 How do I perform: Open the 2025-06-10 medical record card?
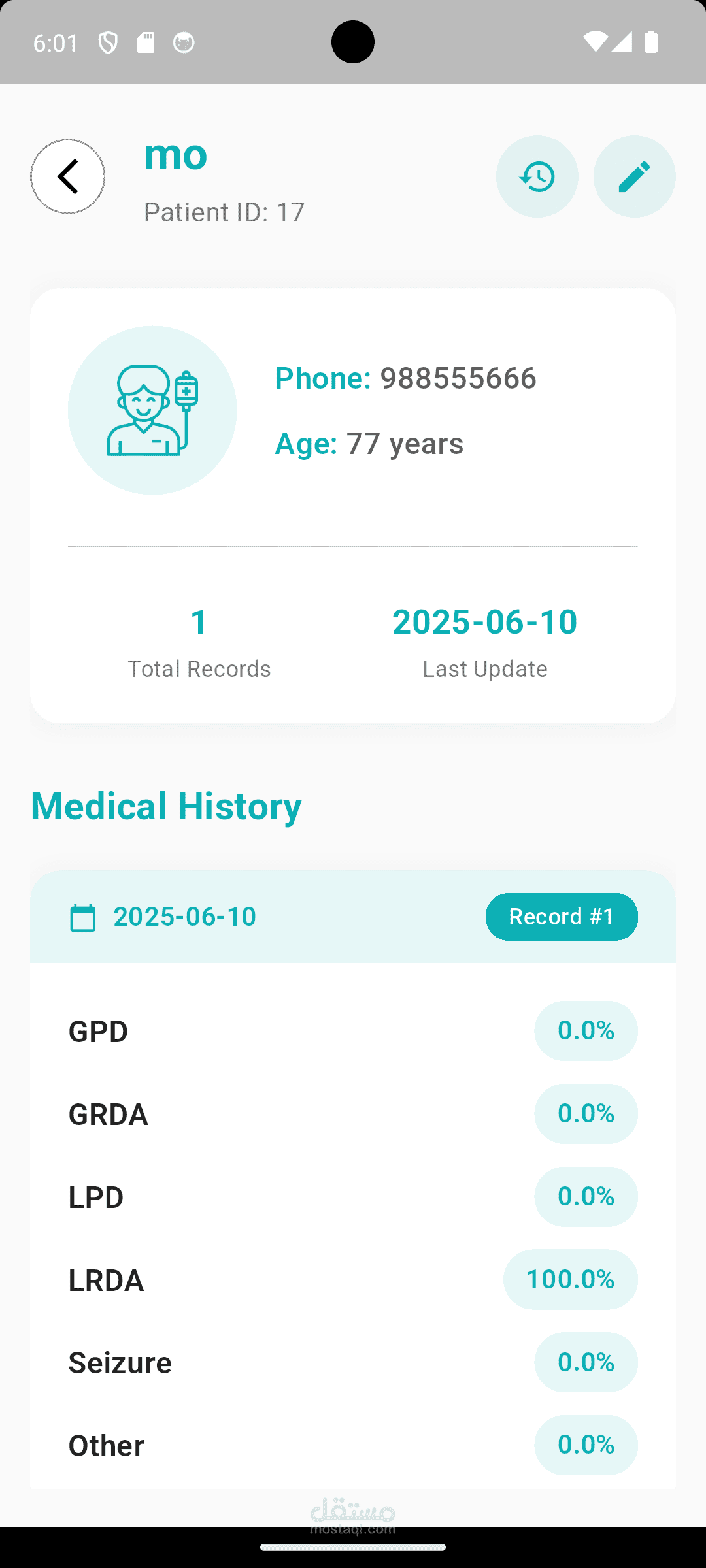353,916
